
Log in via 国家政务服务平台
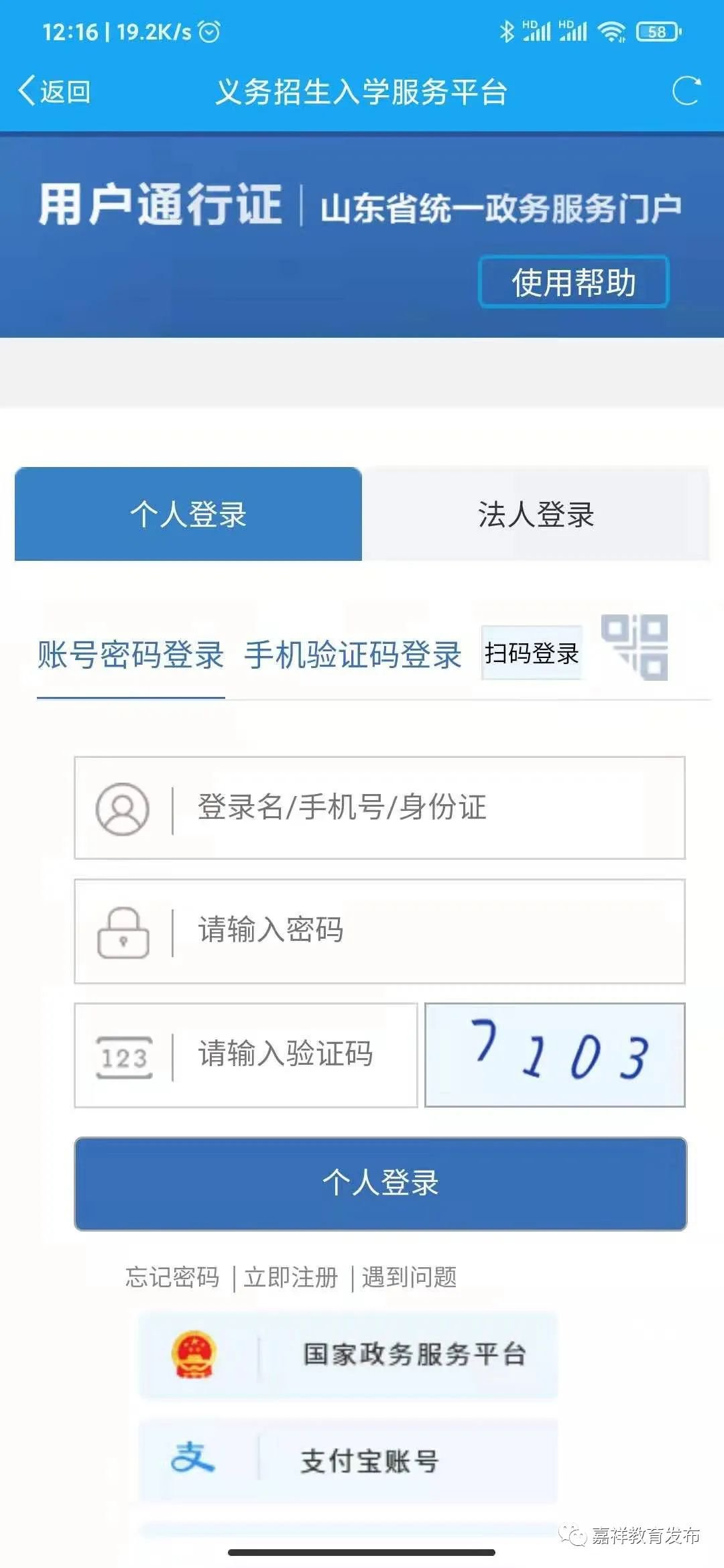coord(348,1354)
